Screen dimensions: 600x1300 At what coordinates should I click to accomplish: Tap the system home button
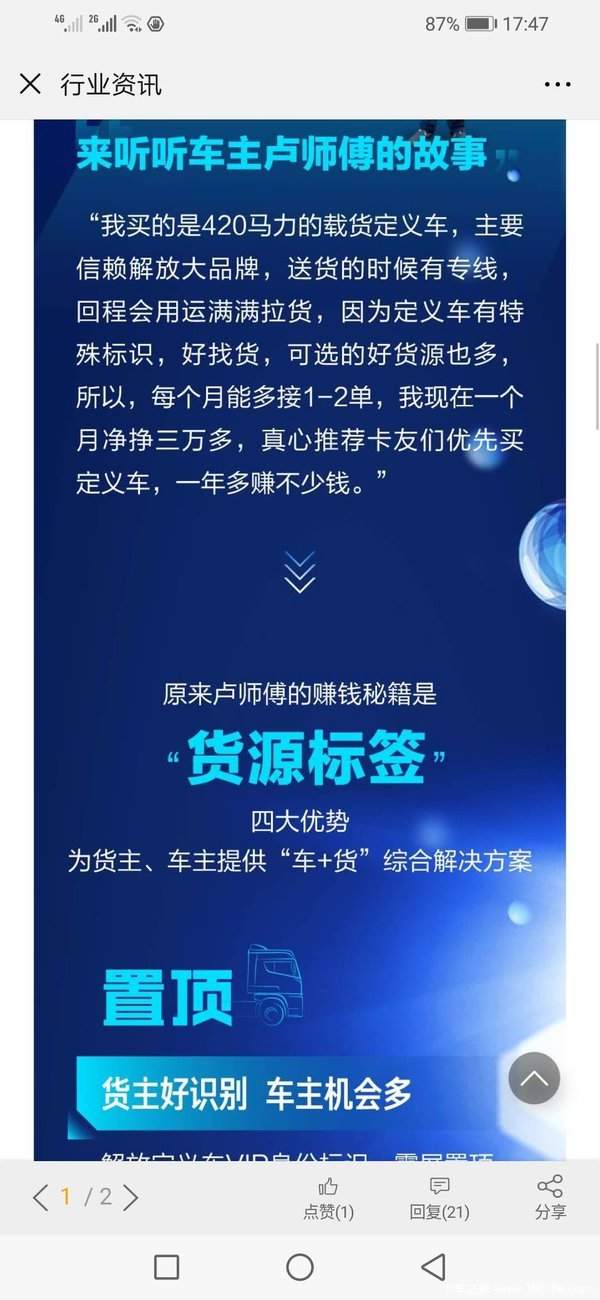click(300, 1267)
